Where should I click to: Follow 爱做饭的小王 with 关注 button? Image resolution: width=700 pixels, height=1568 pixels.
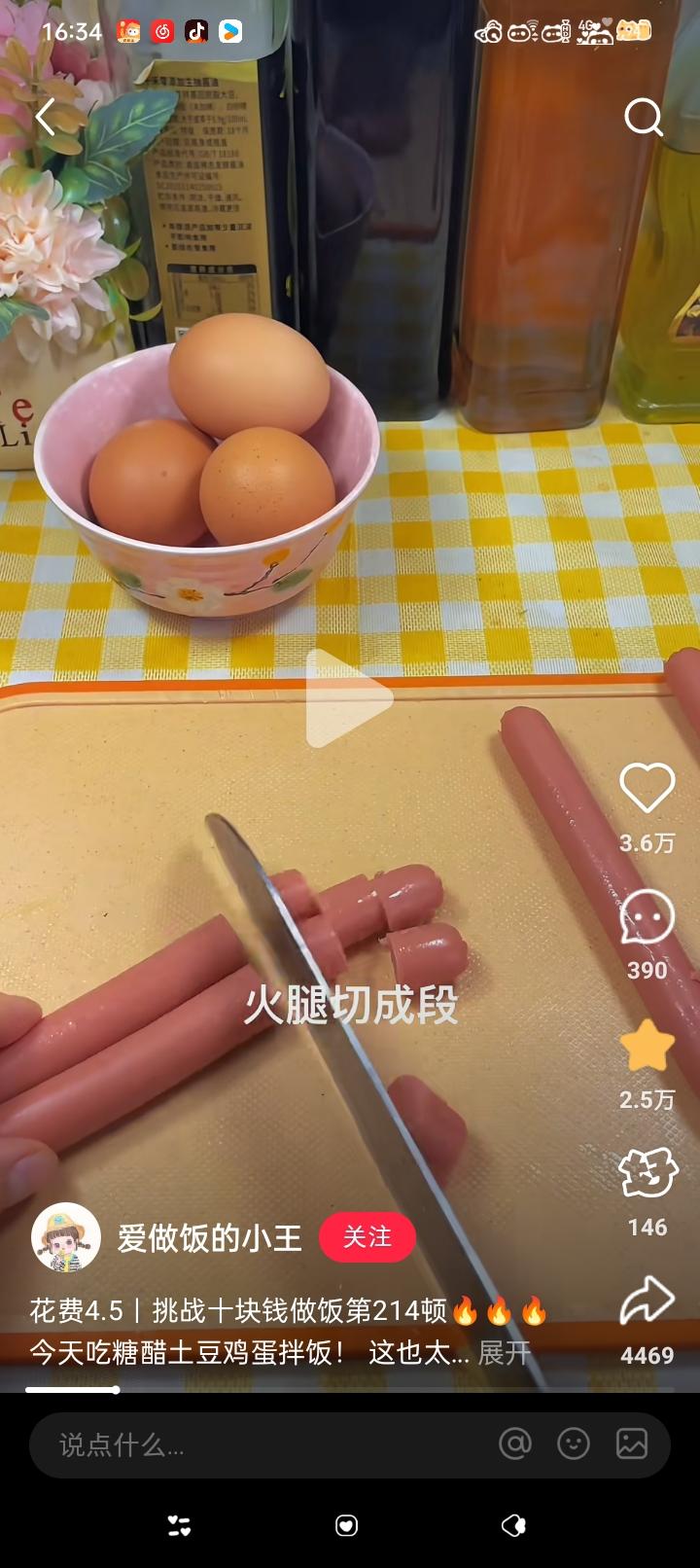pos(367,1237)
